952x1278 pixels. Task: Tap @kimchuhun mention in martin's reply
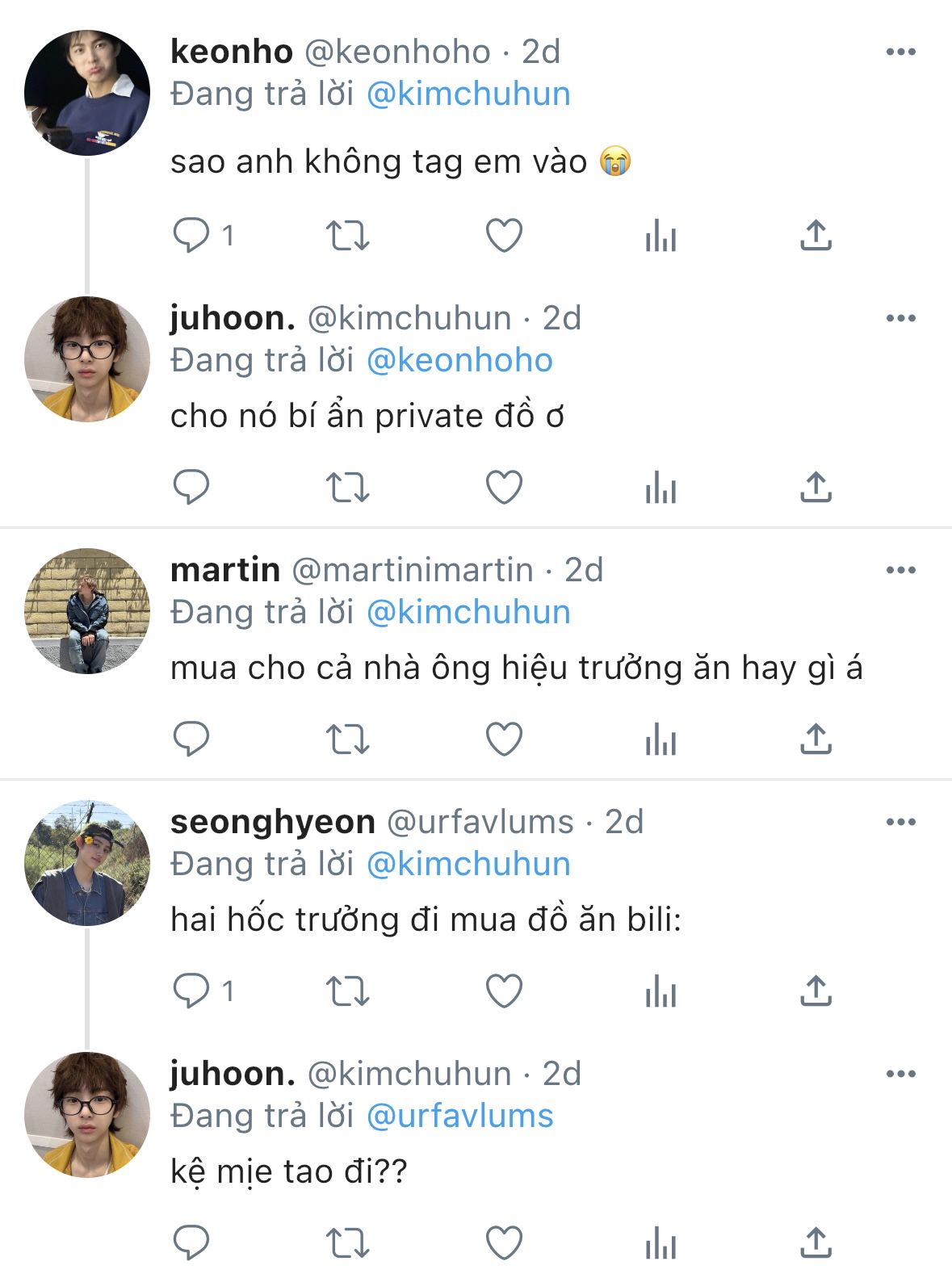468,612
